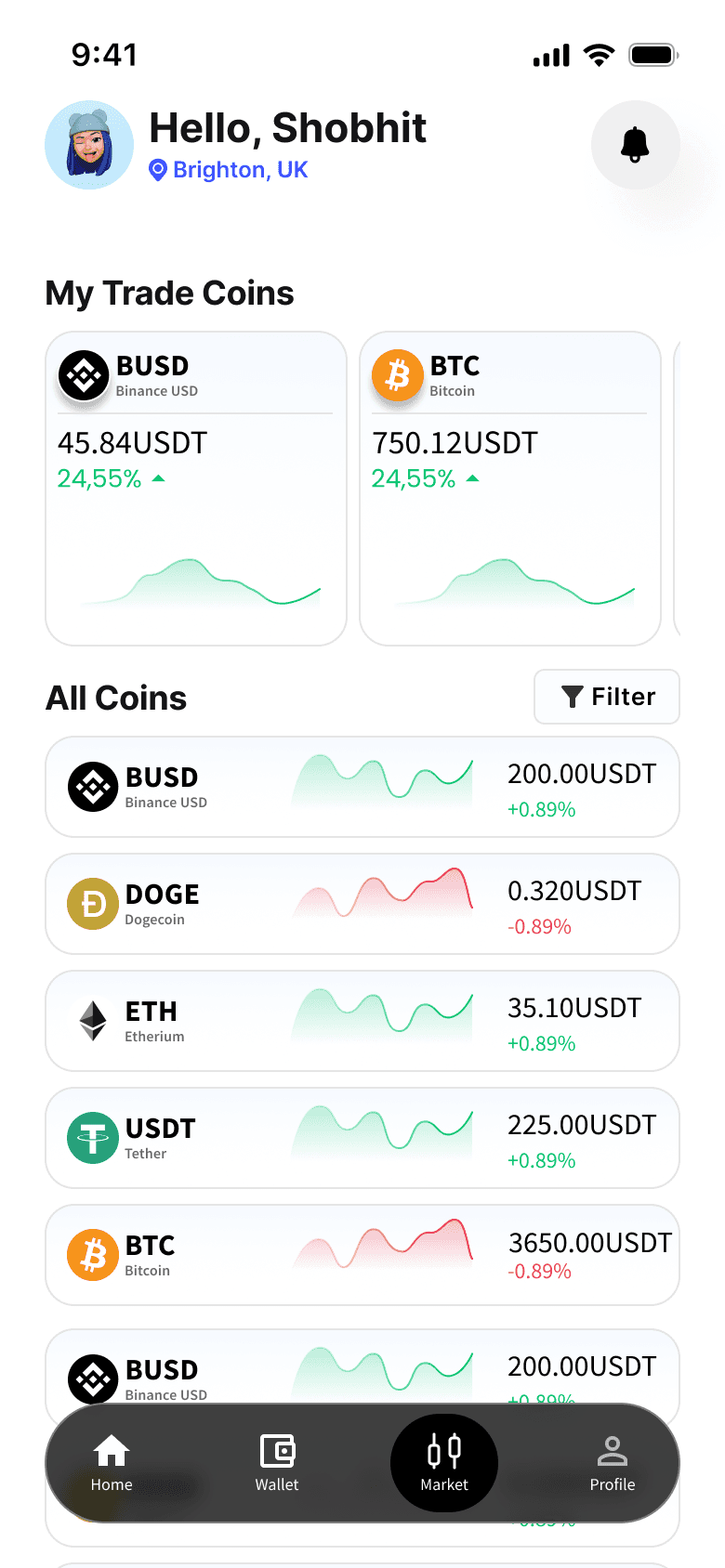Open the USDT Tether row
This screenshot has width=725, height=1568.
(x=362, y=1138)
